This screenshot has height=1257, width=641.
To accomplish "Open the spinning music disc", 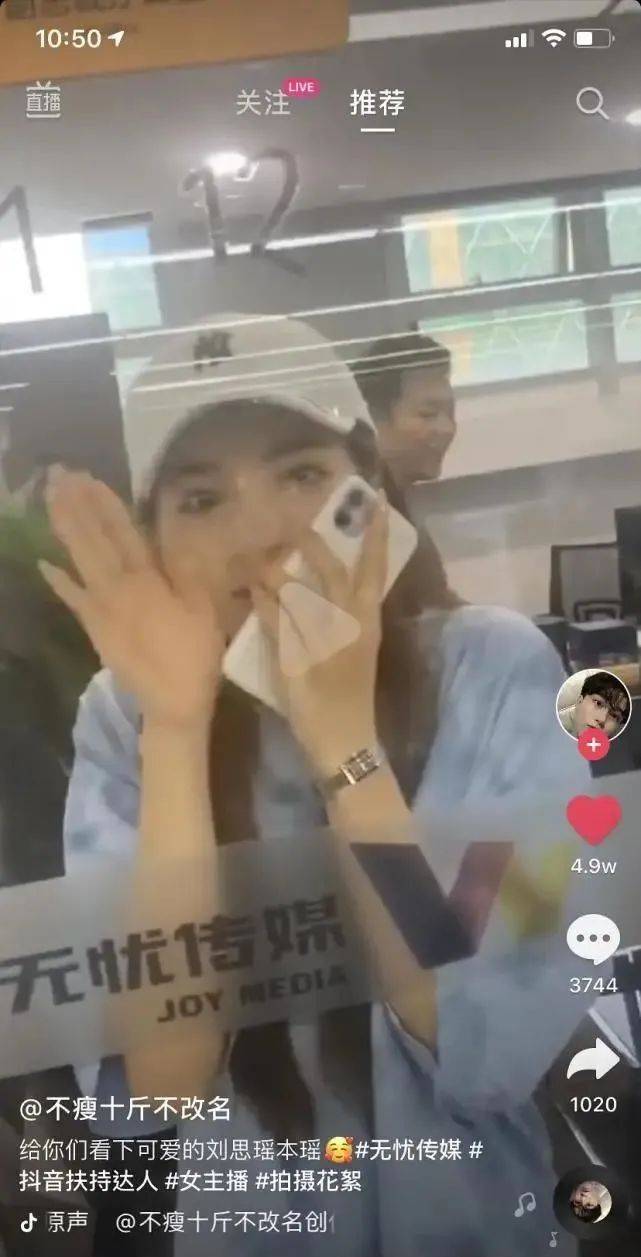I will tap(590, 1202).
